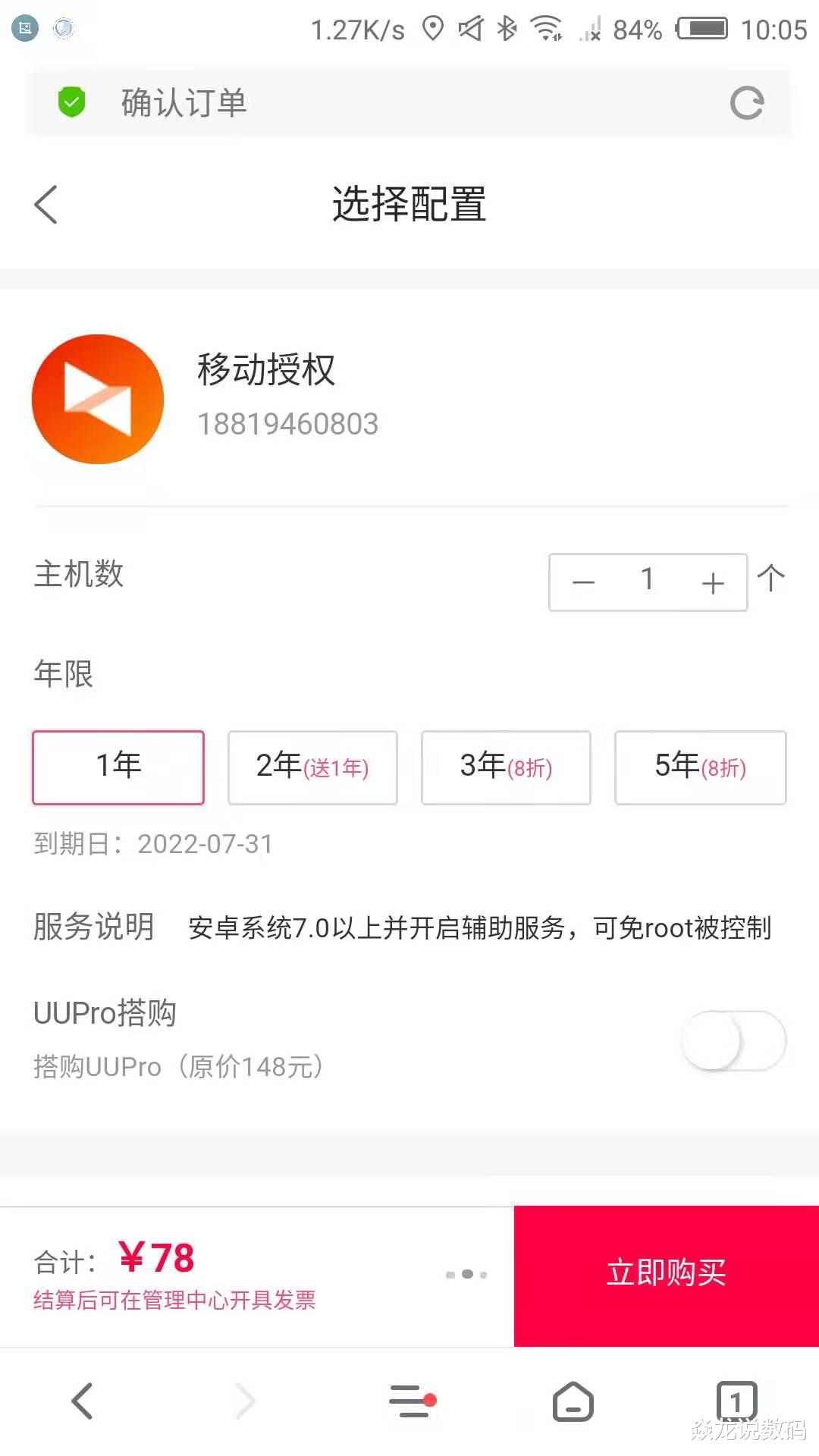Click 结算后可在管理中心开具发票 link

click(x=174, y=1300)
